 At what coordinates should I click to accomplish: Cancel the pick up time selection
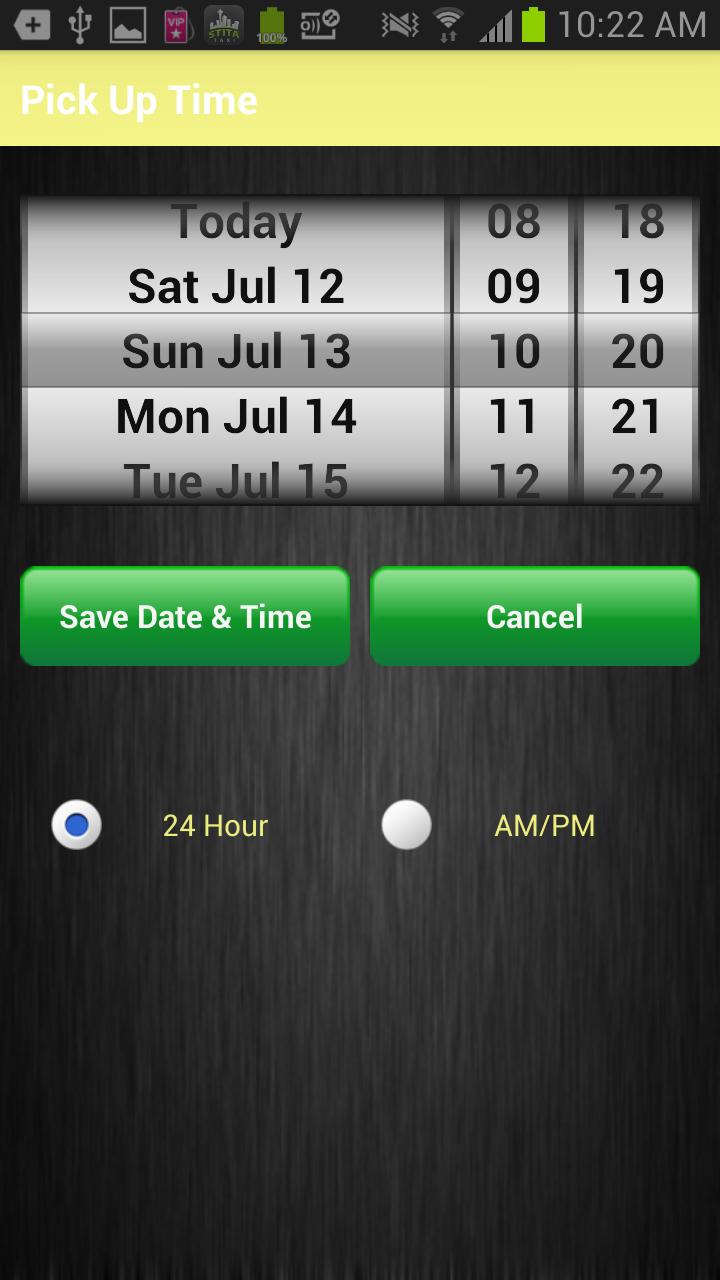pyautogui.click(x=535, y=616)
